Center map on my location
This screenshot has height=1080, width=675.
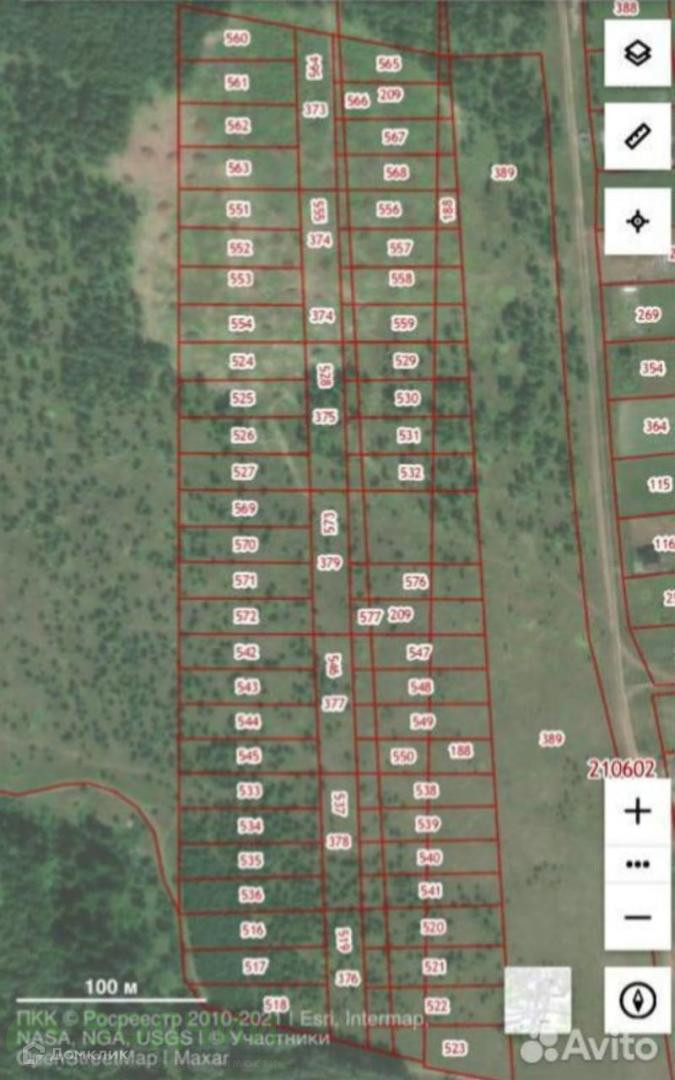coord(638,221)
